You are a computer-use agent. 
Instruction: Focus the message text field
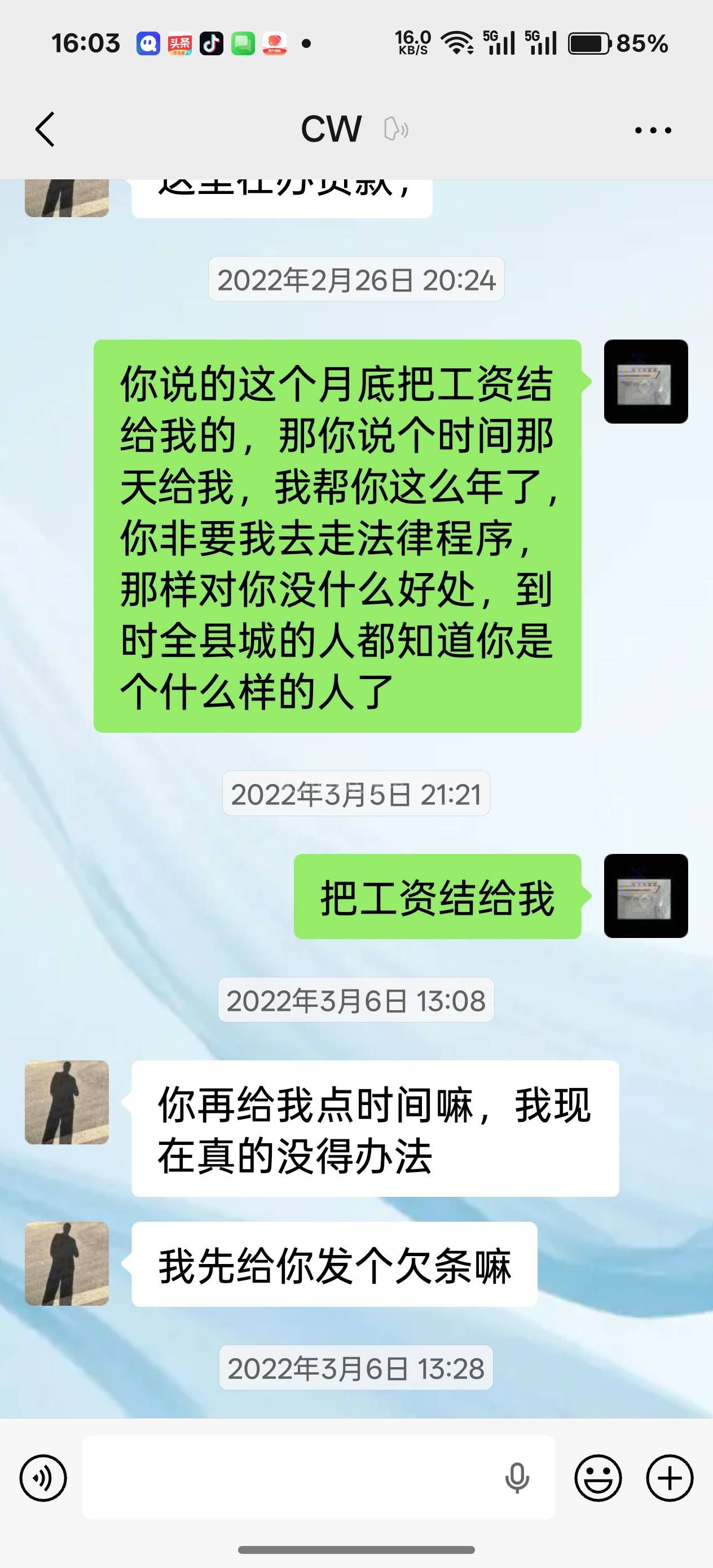(x=292, y=1477)
